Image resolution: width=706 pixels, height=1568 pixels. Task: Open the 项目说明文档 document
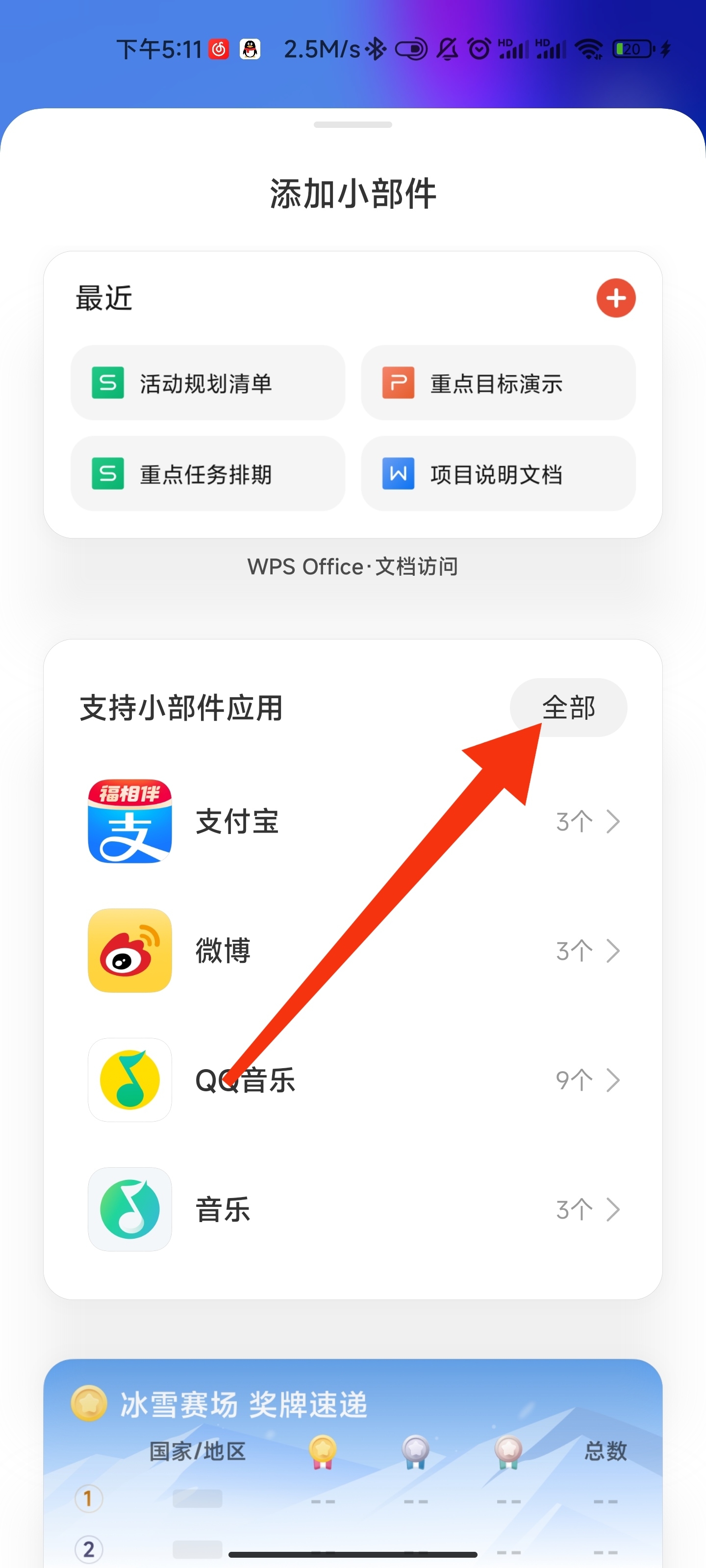[x=498, y=473]
